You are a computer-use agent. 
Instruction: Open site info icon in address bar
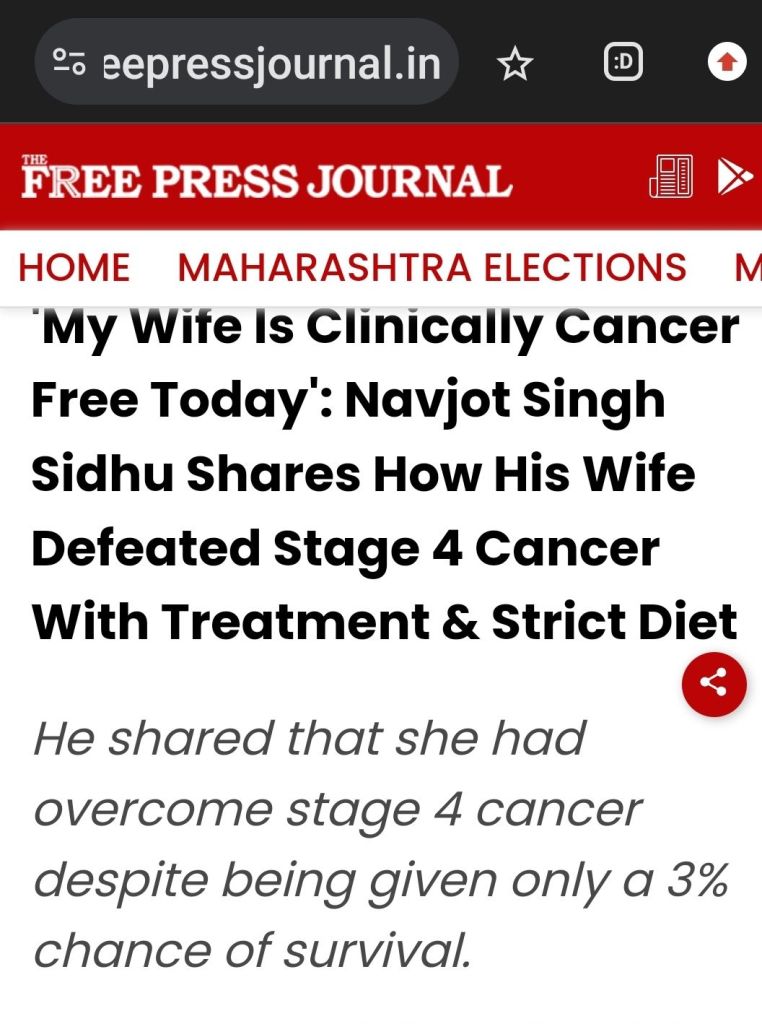coord(69,64)
